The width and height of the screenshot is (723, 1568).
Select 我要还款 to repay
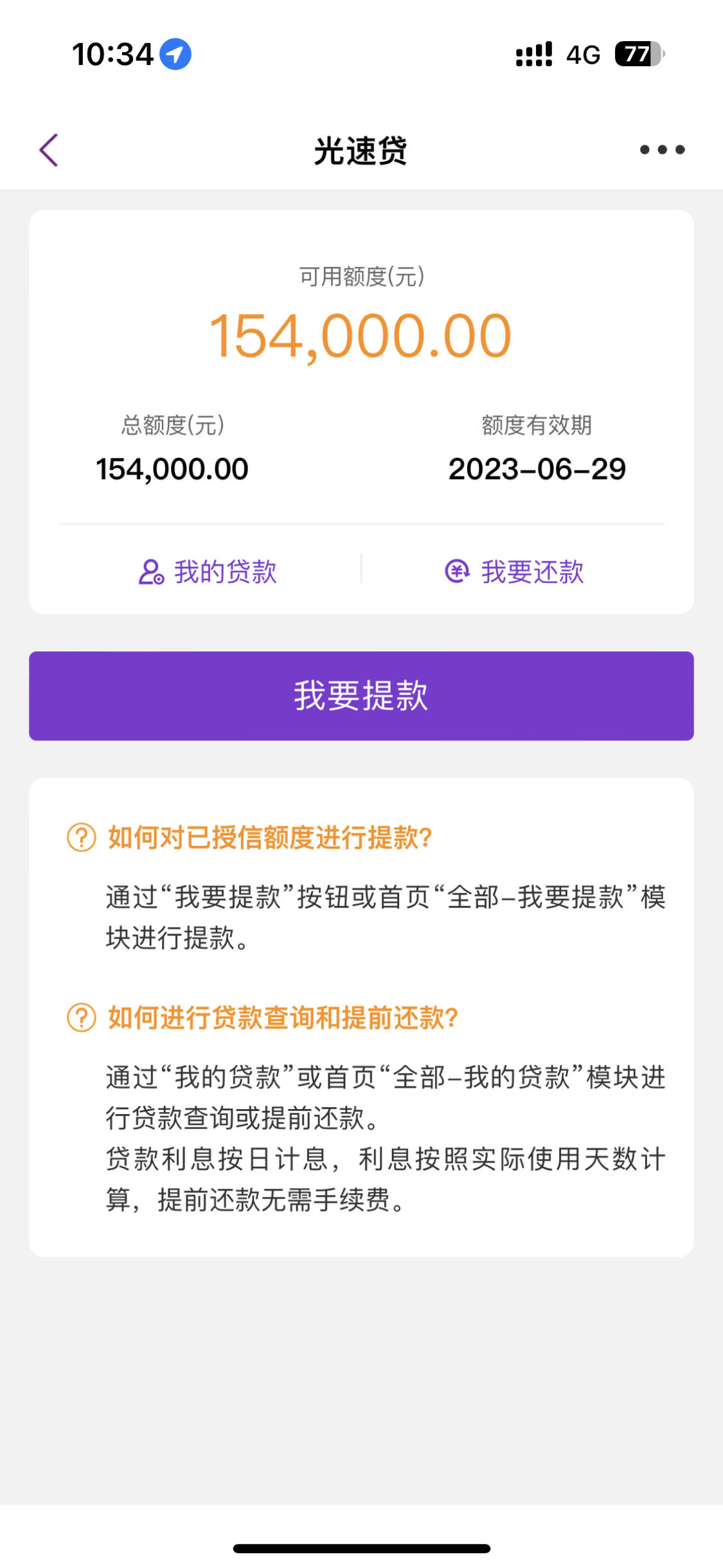515,572
